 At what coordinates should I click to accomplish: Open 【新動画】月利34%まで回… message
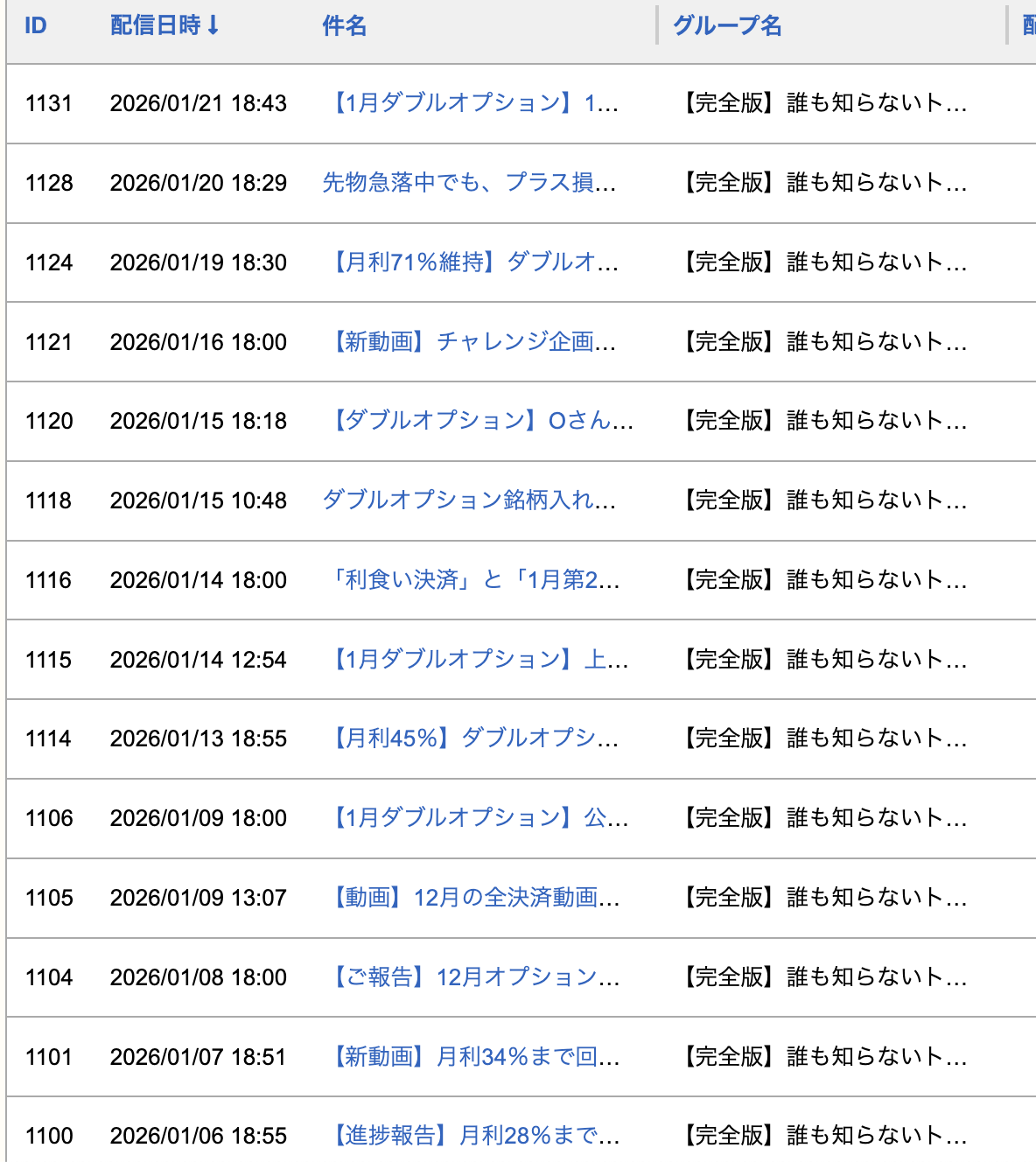point(475,1057)
